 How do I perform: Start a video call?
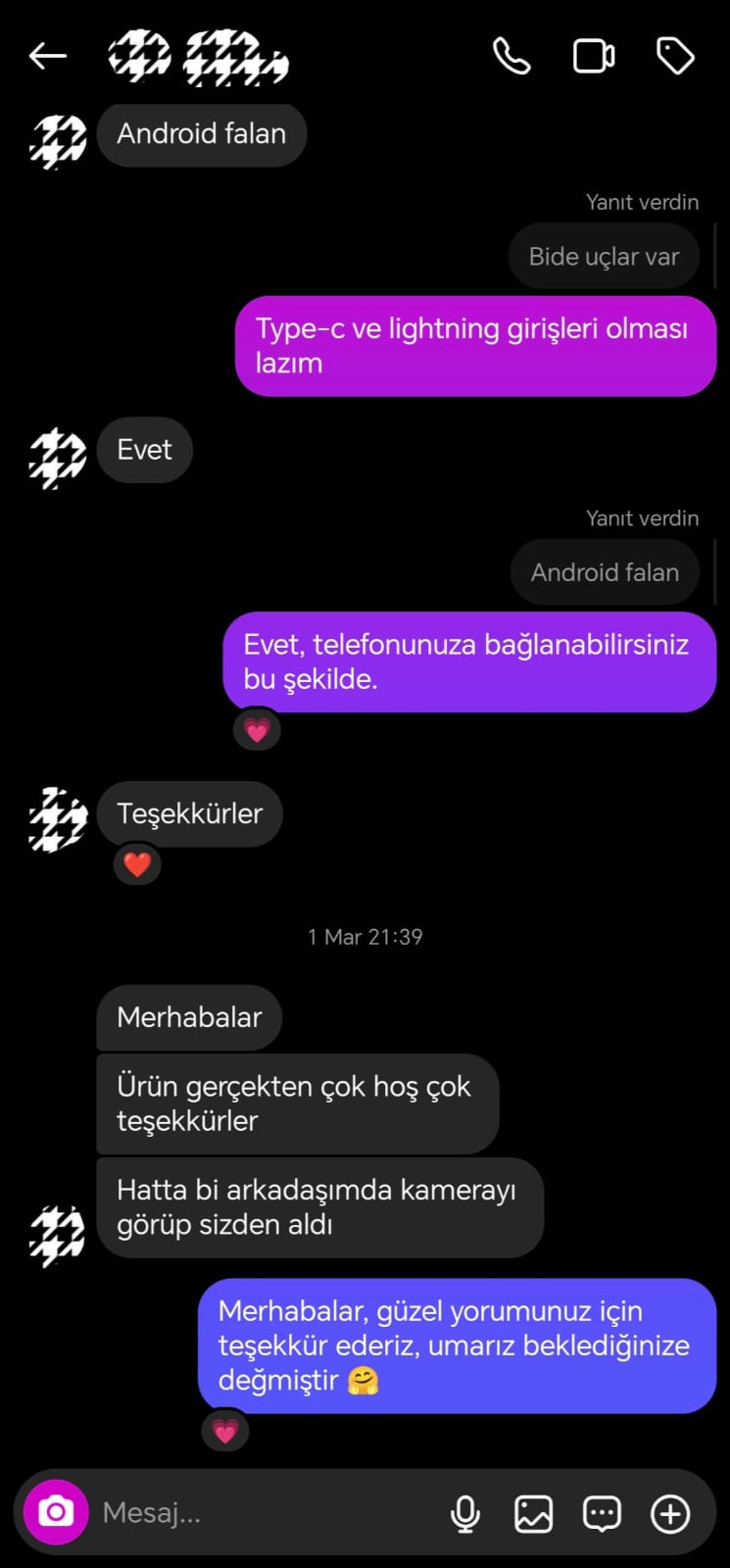click(x=593, y=57)
